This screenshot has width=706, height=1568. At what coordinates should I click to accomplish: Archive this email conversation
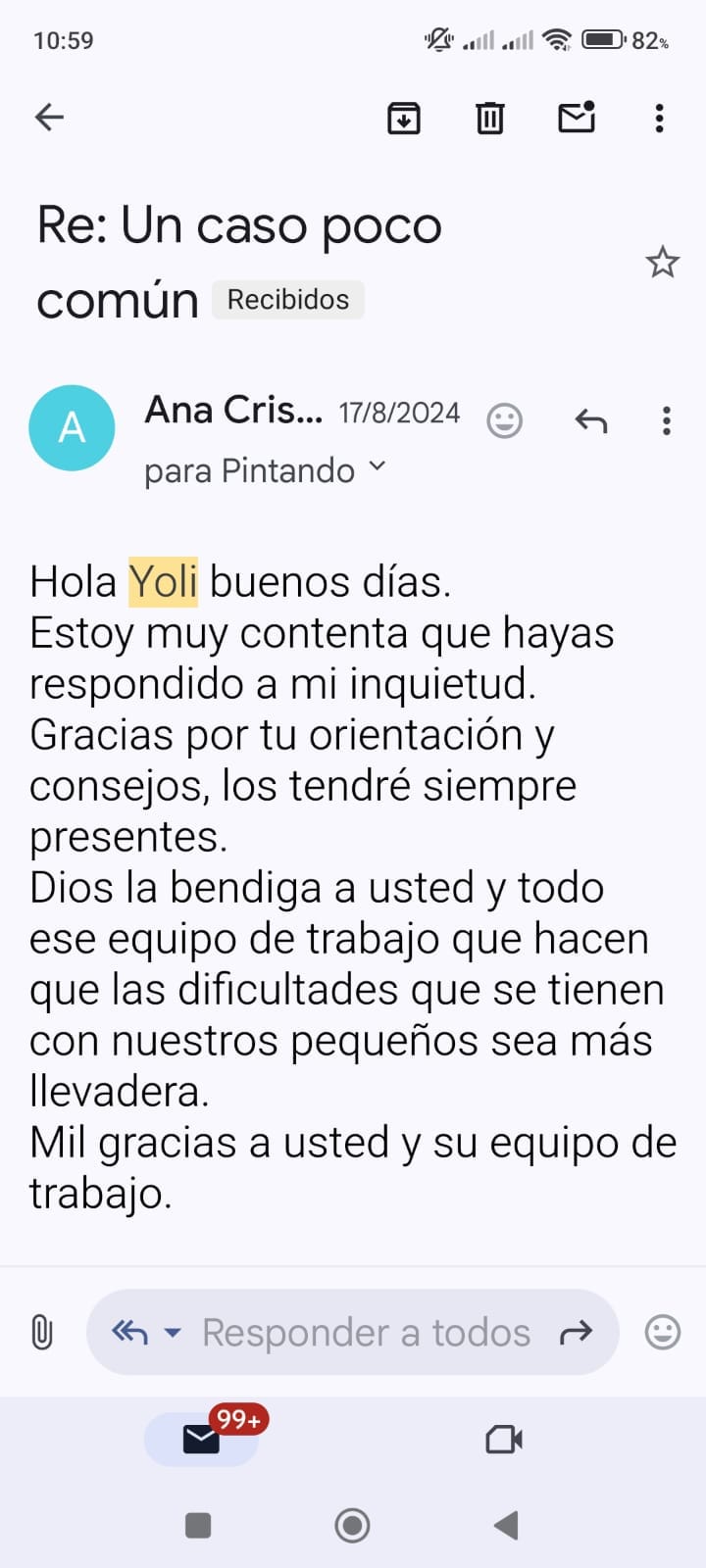click(404, 118)
